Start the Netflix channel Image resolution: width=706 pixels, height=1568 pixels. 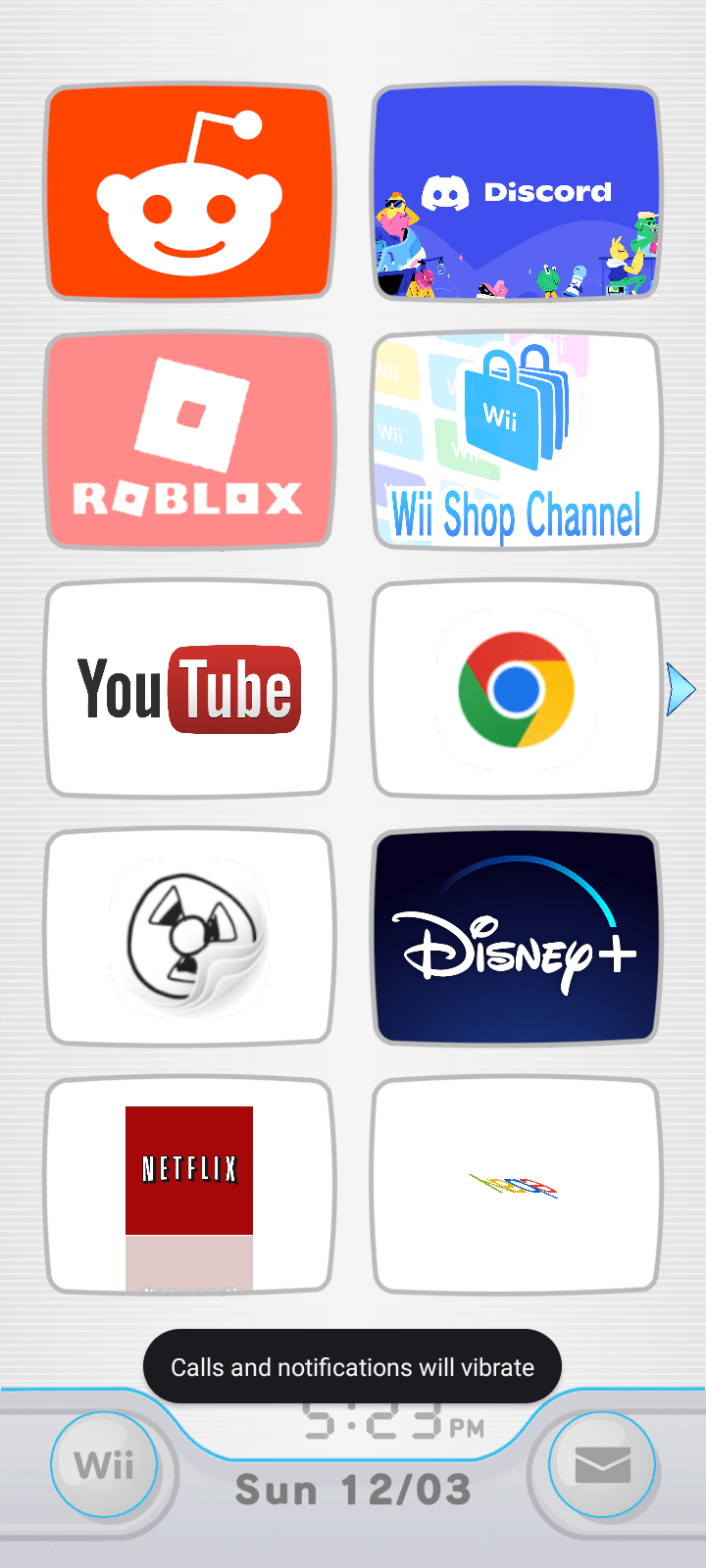188,1185
